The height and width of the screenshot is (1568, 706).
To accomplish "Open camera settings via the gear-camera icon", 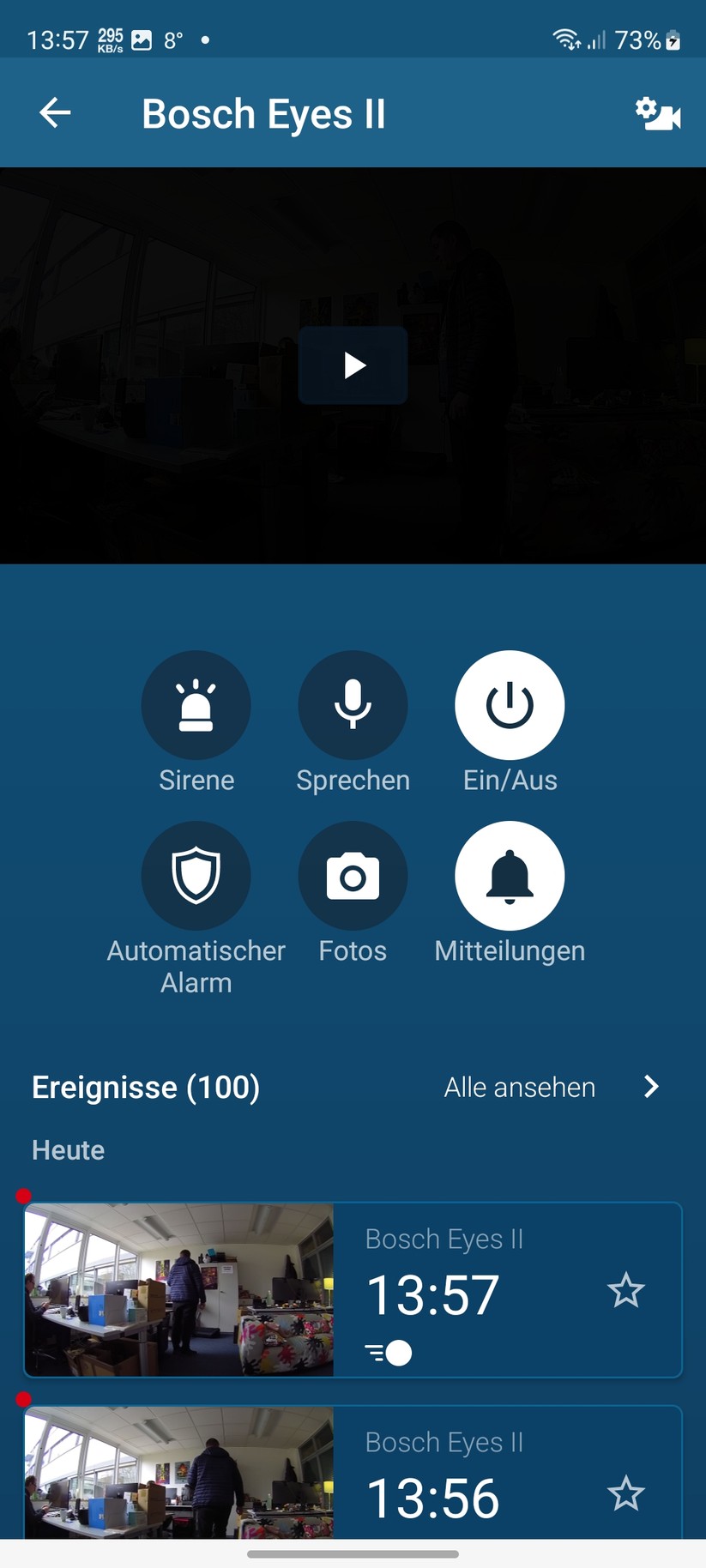I will point(658,112).
